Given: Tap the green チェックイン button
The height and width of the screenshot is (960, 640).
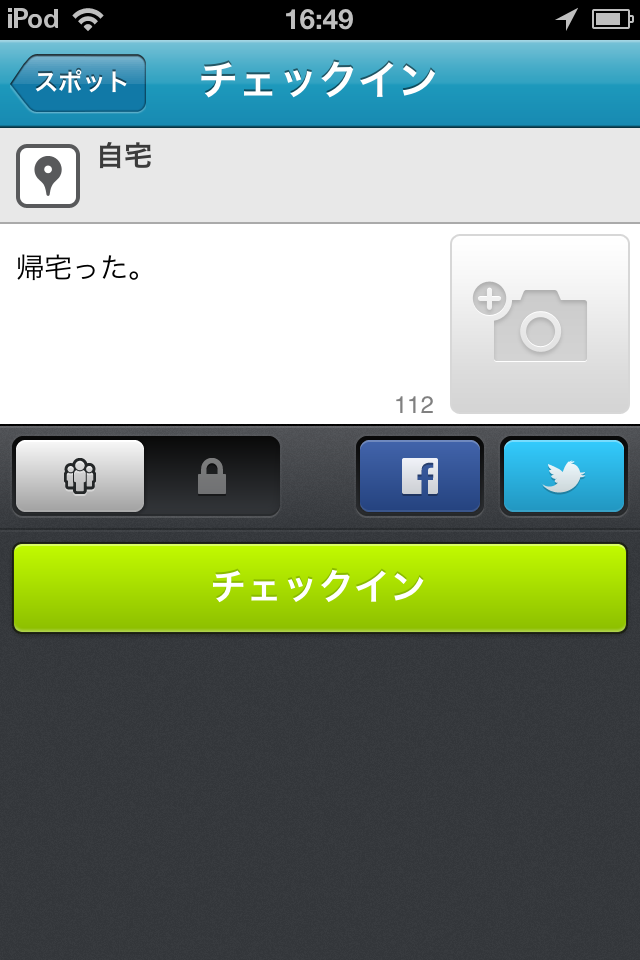Looking at the screenshot, I should (320, 587).
